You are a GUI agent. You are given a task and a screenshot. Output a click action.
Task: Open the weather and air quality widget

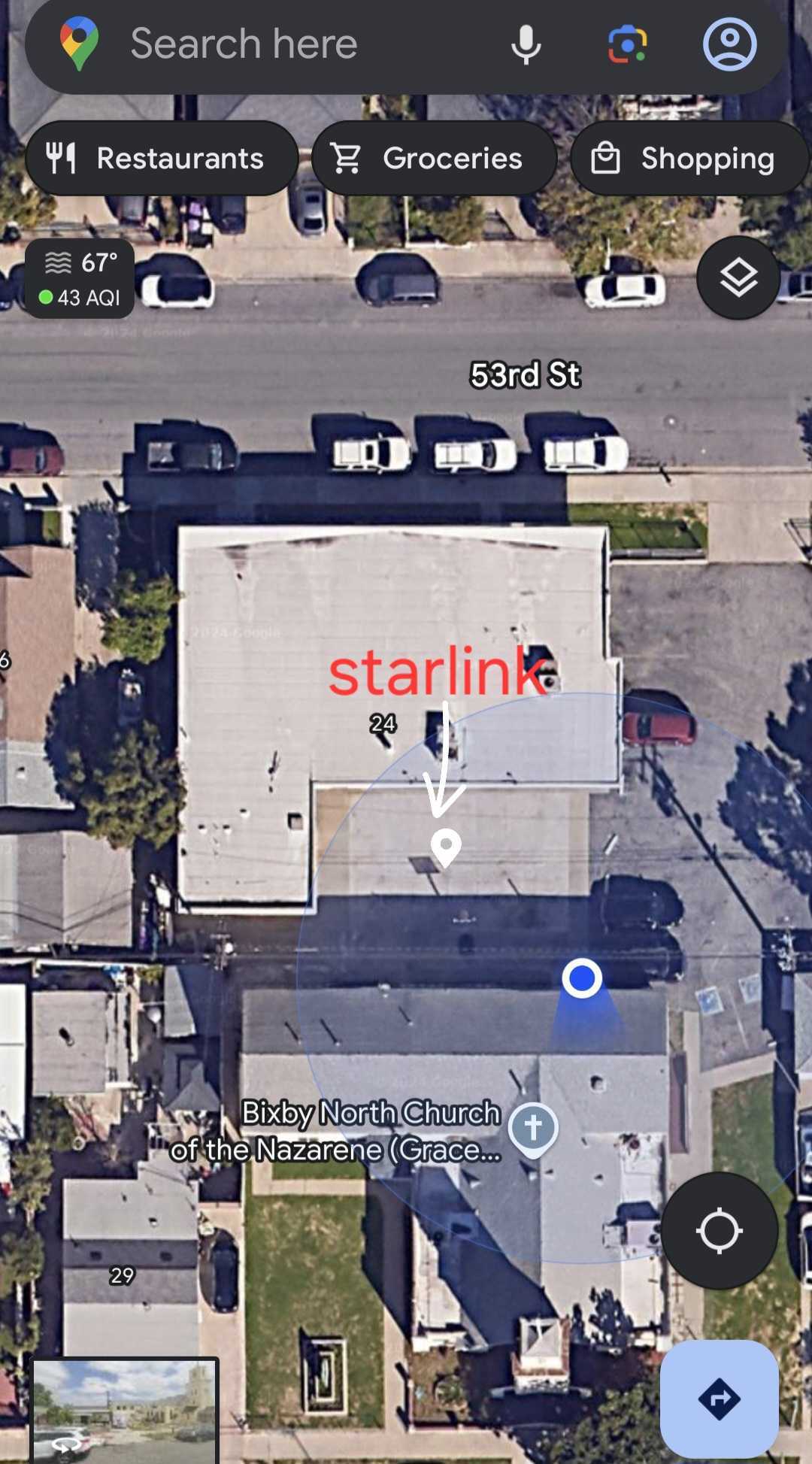(80, 279)
